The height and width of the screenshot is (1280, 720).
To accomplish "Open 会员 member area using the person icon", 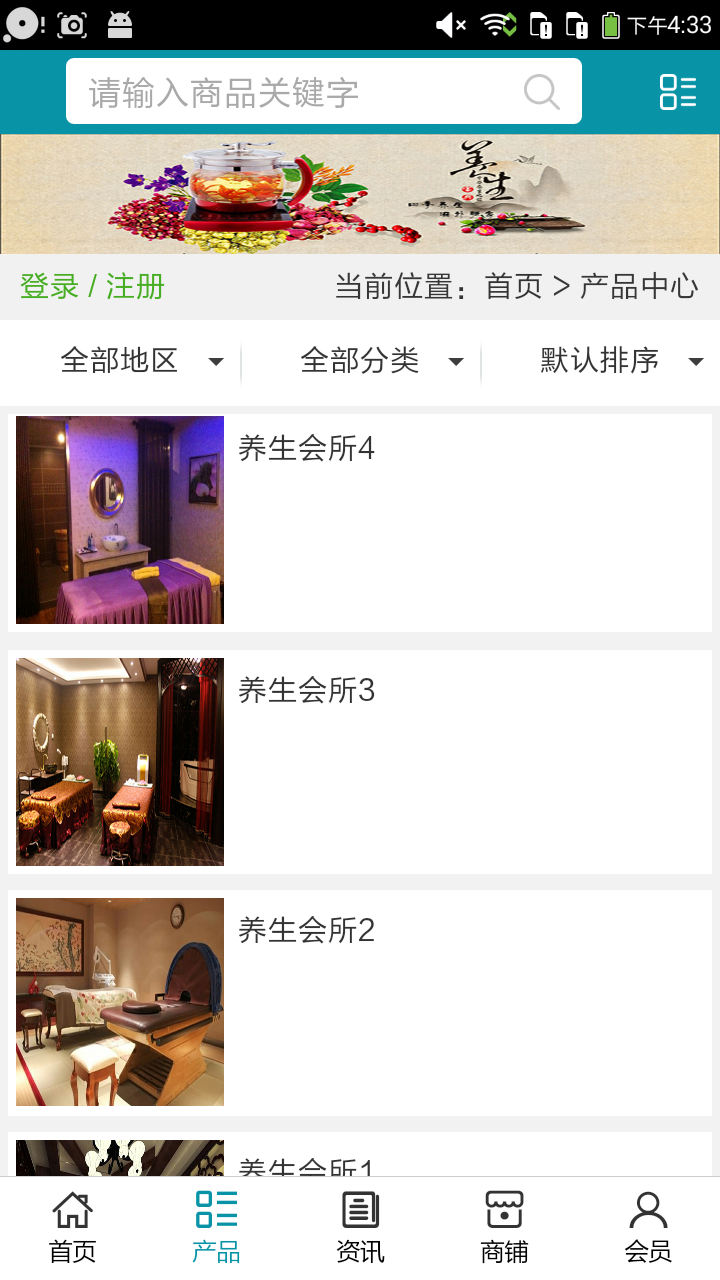I will [x=649, y=1209].
